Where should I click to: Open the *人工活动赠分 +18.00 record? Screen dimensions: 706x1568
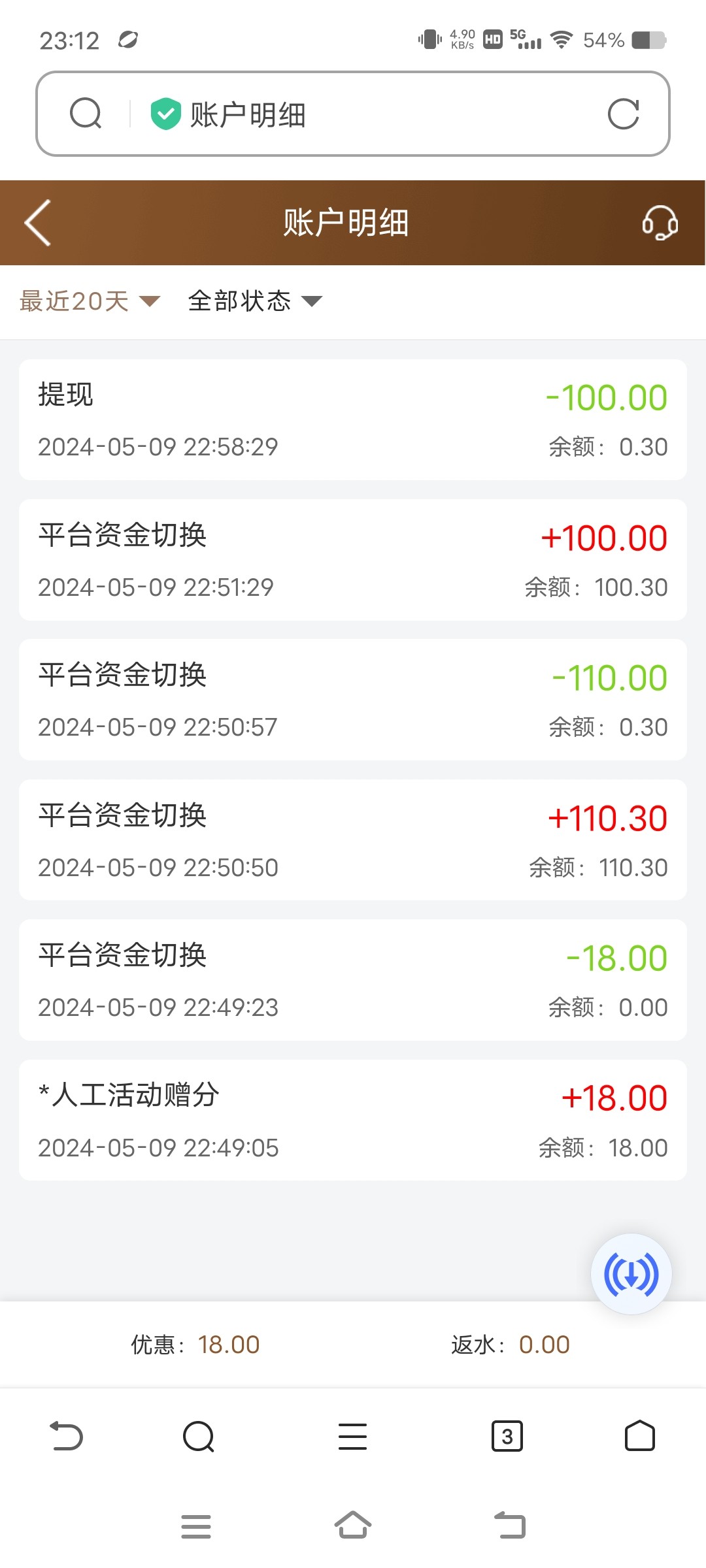(x=353, y=1120)
